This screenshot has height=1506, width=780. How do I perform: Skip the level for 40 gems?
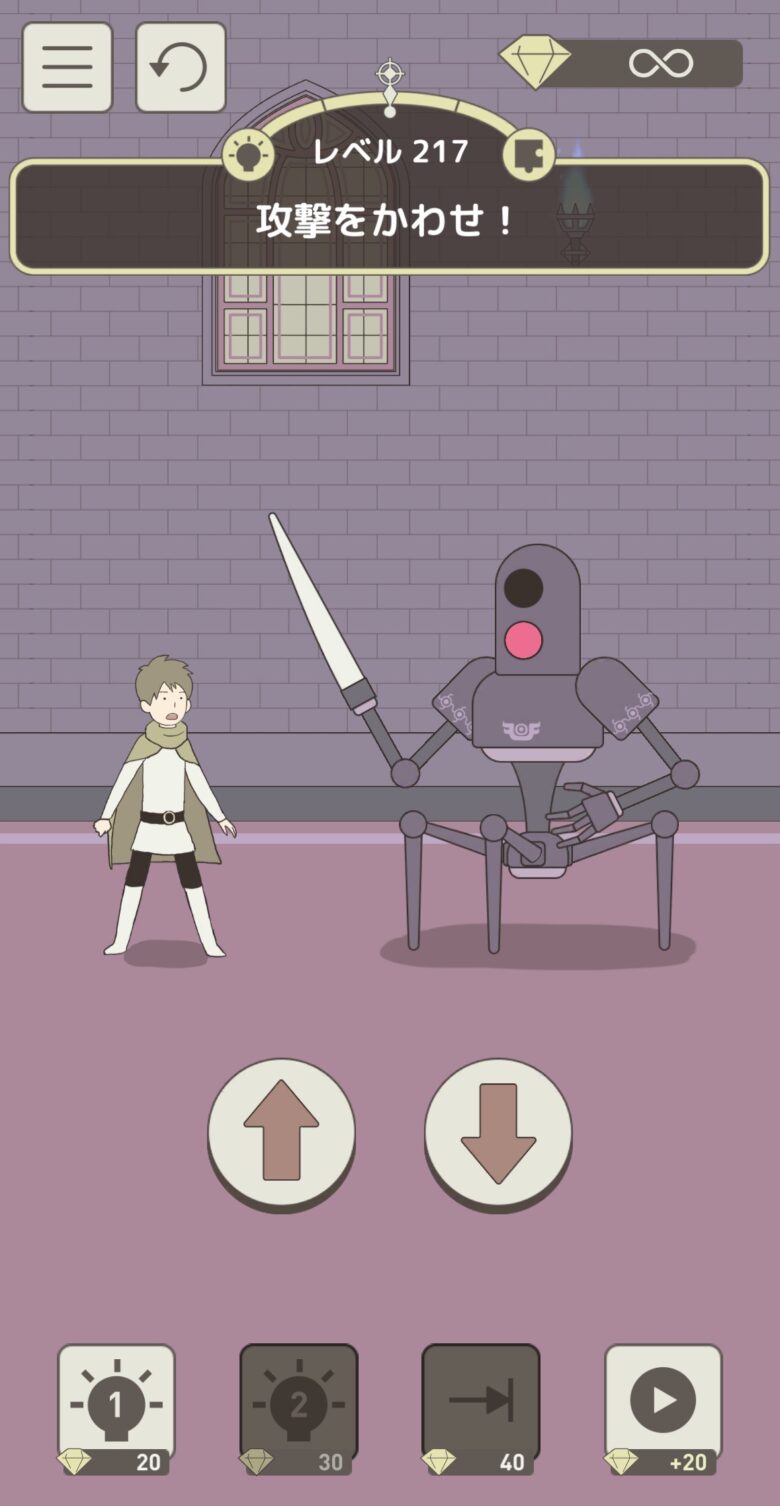tap(480, 1408)
